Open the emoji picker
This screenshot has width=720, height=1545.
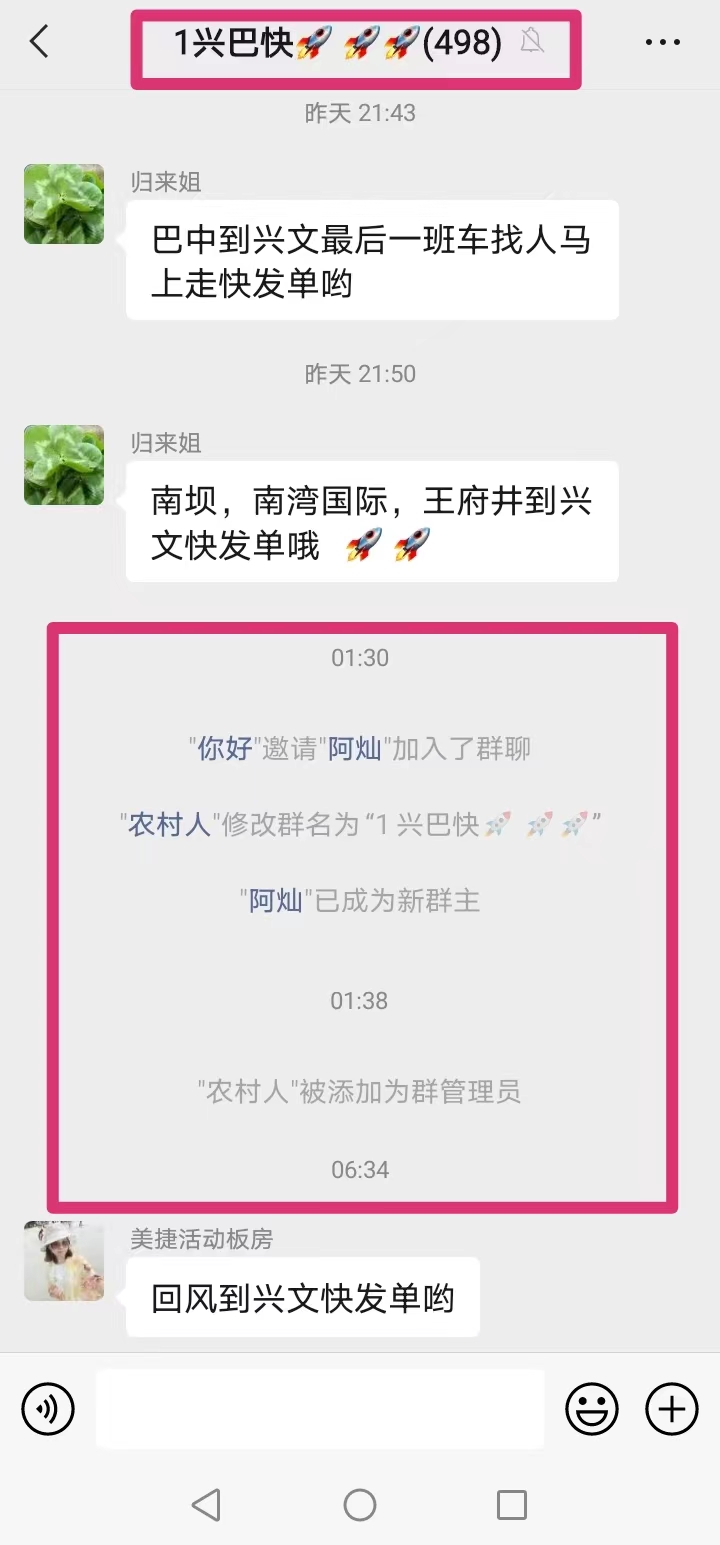point(592,1409)
